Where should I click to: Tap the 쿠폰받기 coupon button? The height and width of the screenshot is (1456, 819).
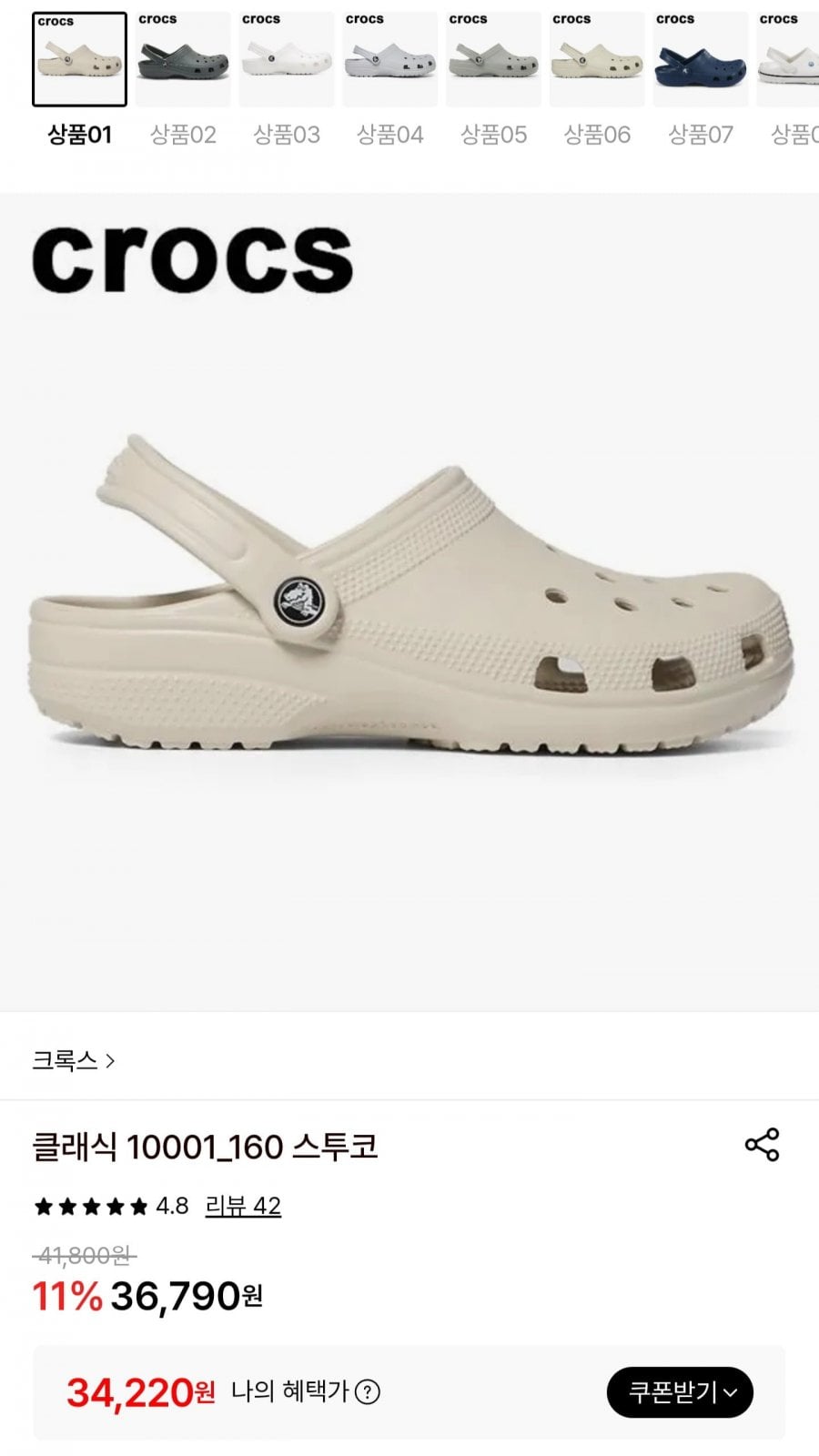(x=680, y=1391)
